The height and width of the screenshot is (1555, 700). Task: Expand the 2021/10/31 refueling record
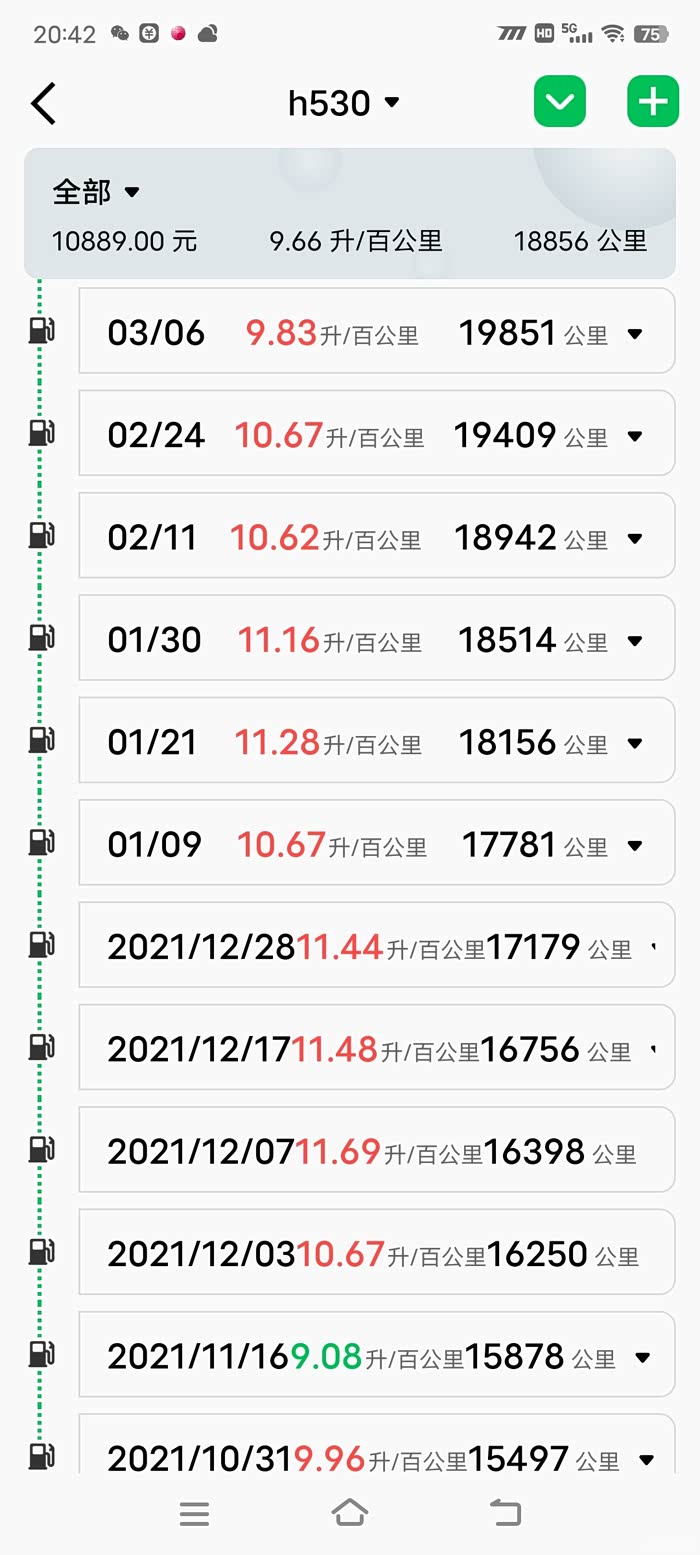tap(646, 1459)
